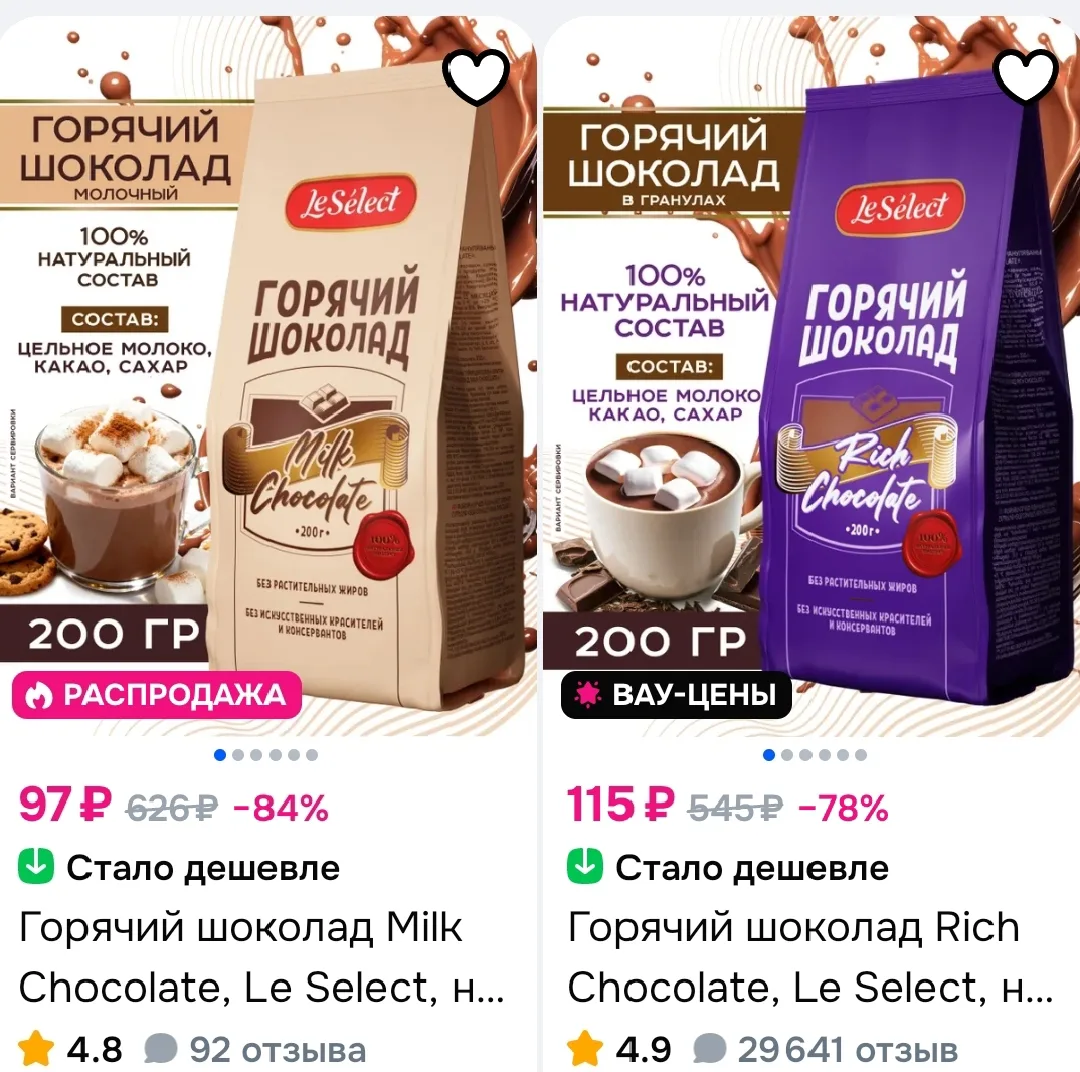Add Rich Chocolate product to favorites
This screenshot has height=1072, width=1080.
pyautogui.click(x=1026, y=74)
